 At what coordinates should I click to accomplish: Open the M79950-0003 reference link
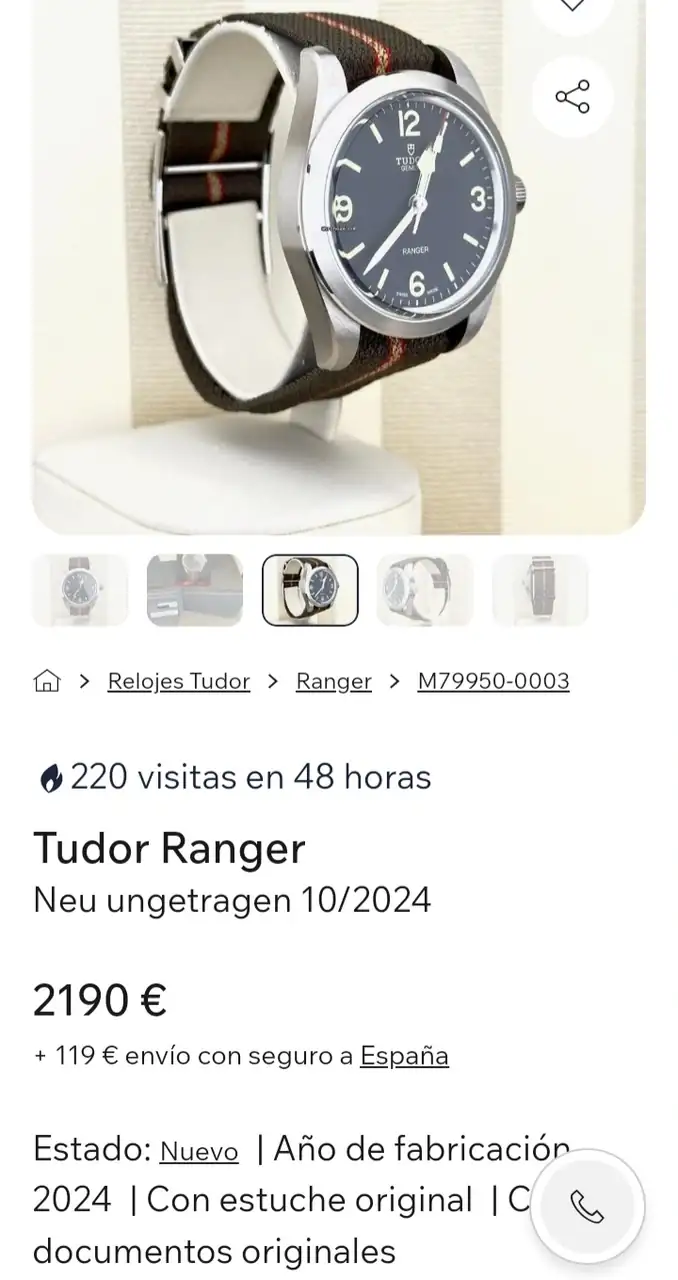(493, 681)
